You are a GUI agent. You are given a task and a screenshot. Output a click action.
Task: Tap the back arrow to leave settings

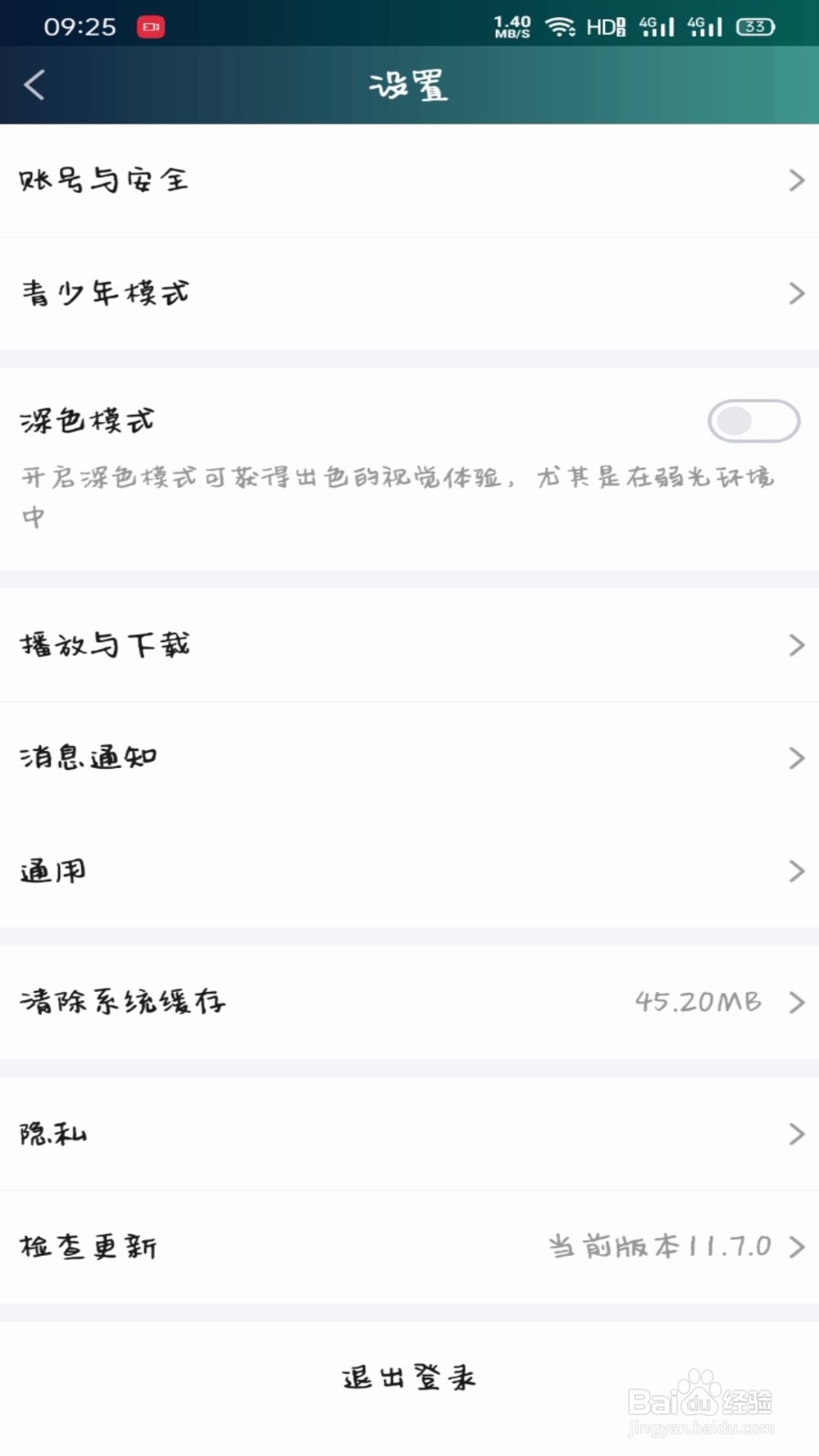34,84
